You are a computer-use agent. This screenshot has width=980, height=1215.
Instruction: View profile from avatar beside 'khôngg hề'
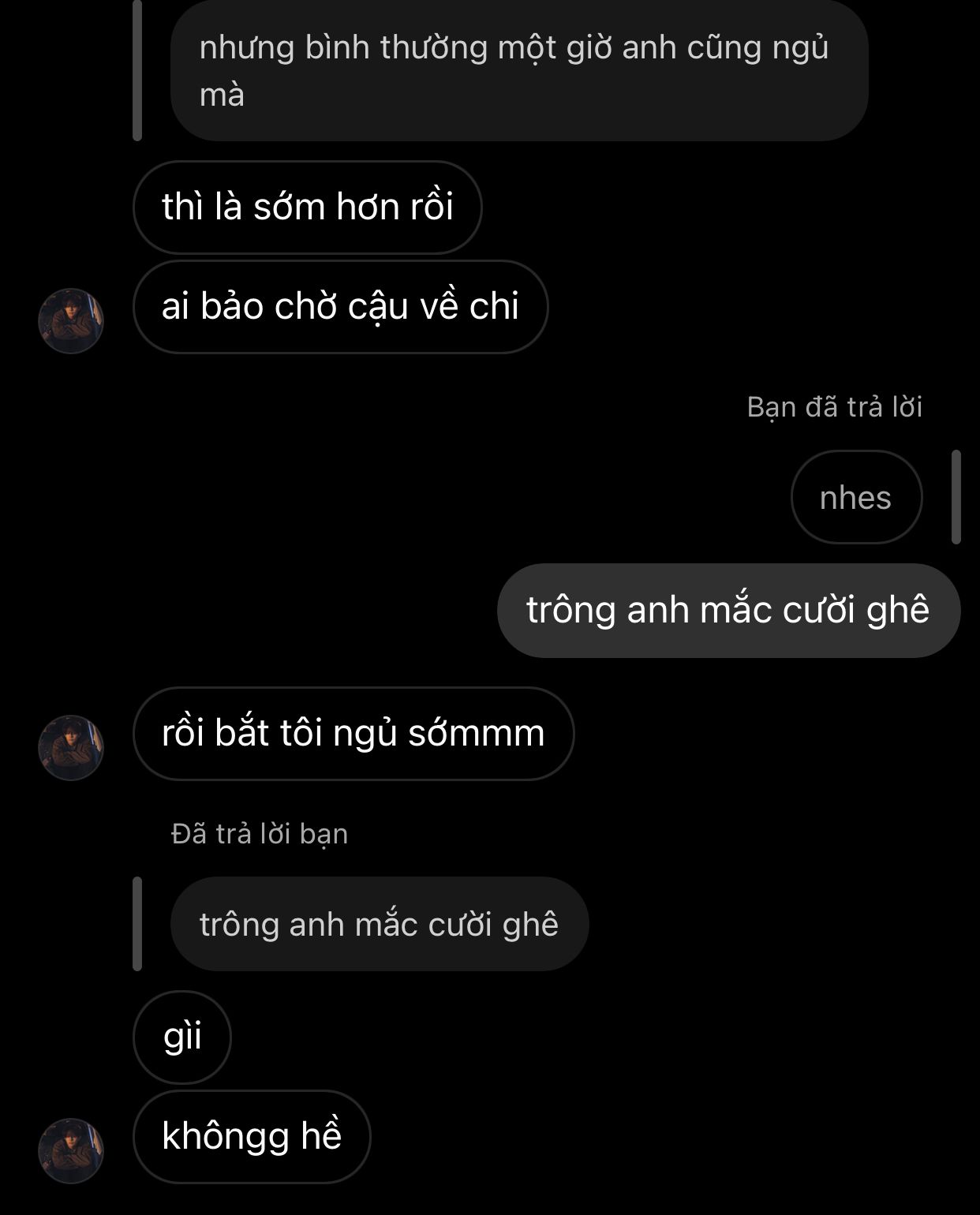[x=71, y=1150]
